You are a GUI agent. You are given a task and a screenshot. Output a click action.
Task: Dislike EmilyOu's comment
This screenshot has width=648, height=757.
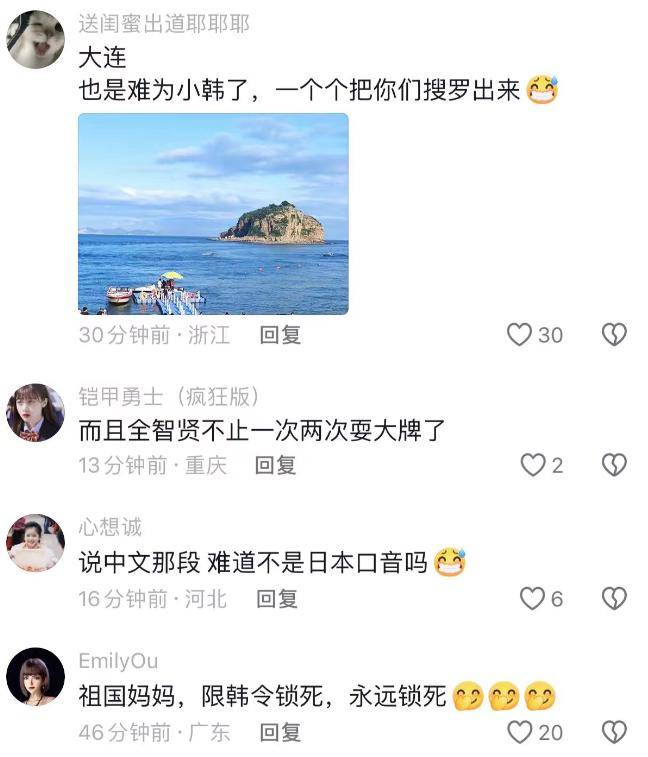[x=614, y=732]
